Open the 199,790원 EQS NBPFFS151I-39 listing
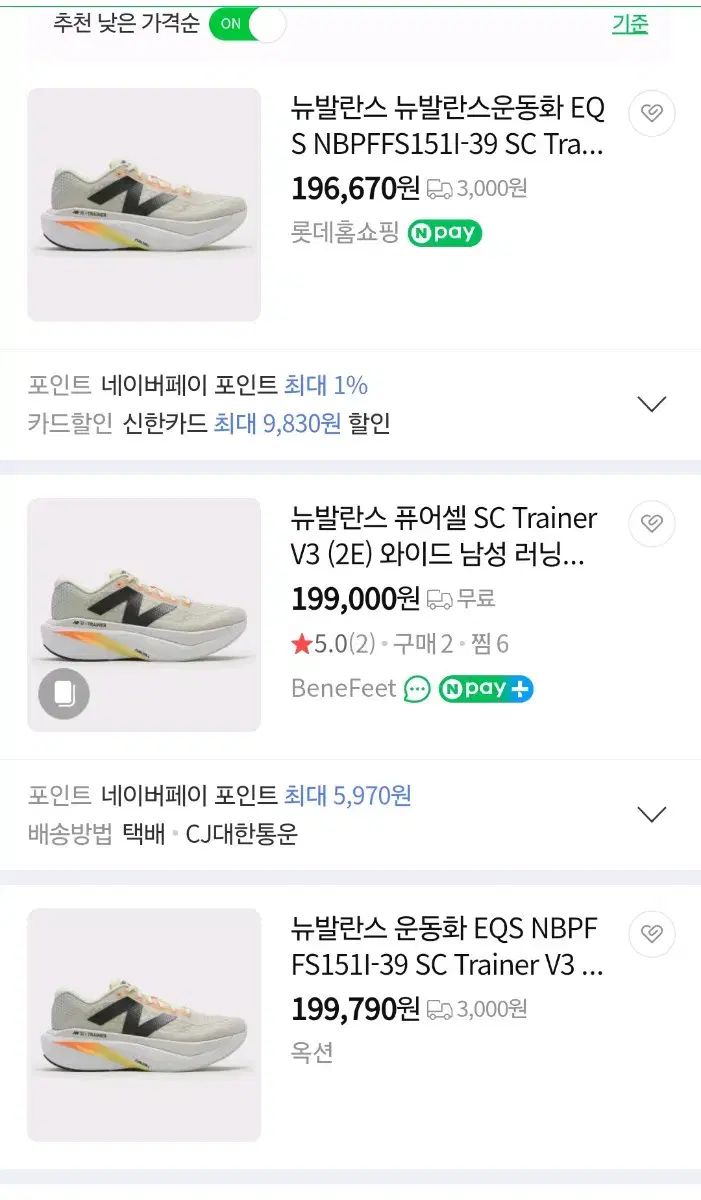 point(447,947)
